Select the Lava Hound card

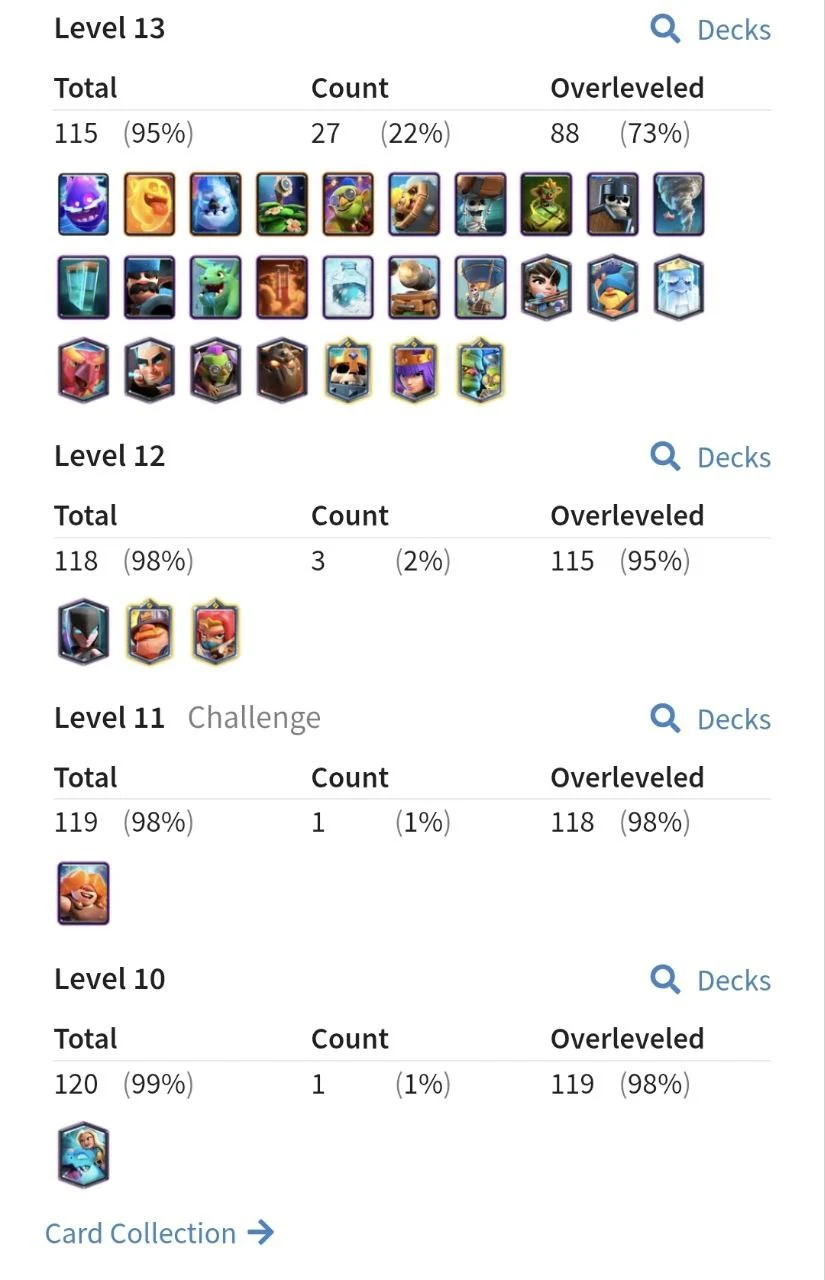(282, 371)
